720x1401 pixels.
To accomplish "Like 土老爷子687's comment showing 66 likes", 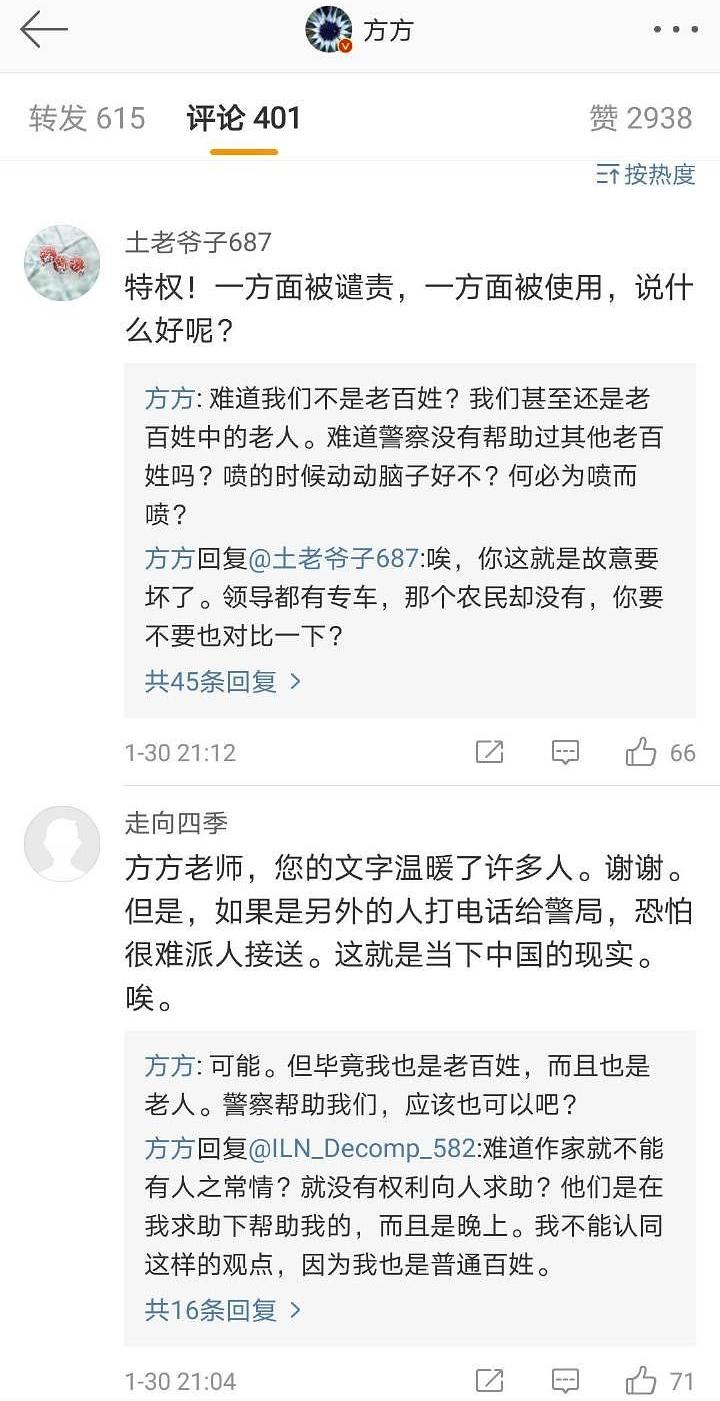I will point(641,751).
